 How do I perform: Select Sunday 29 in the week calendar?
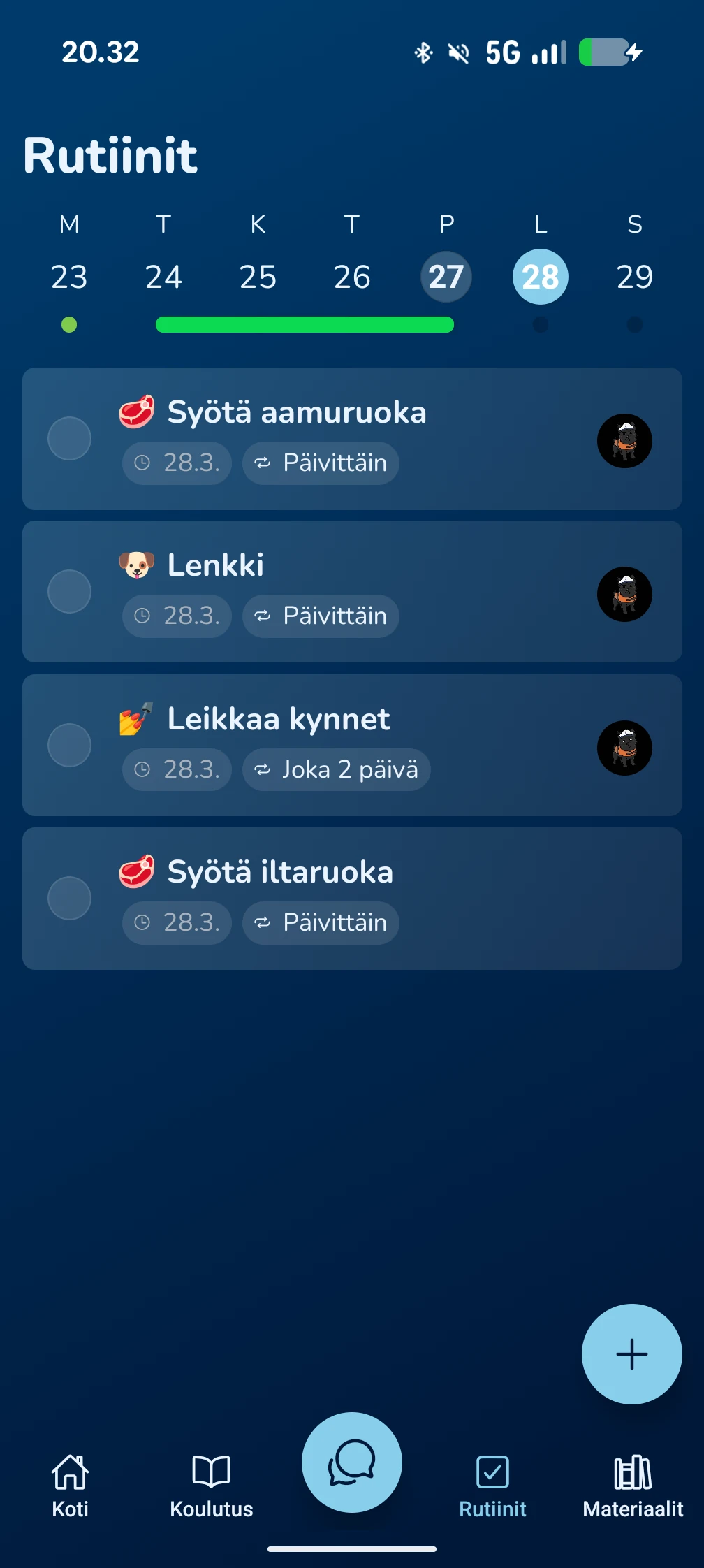tap(635, 277)
